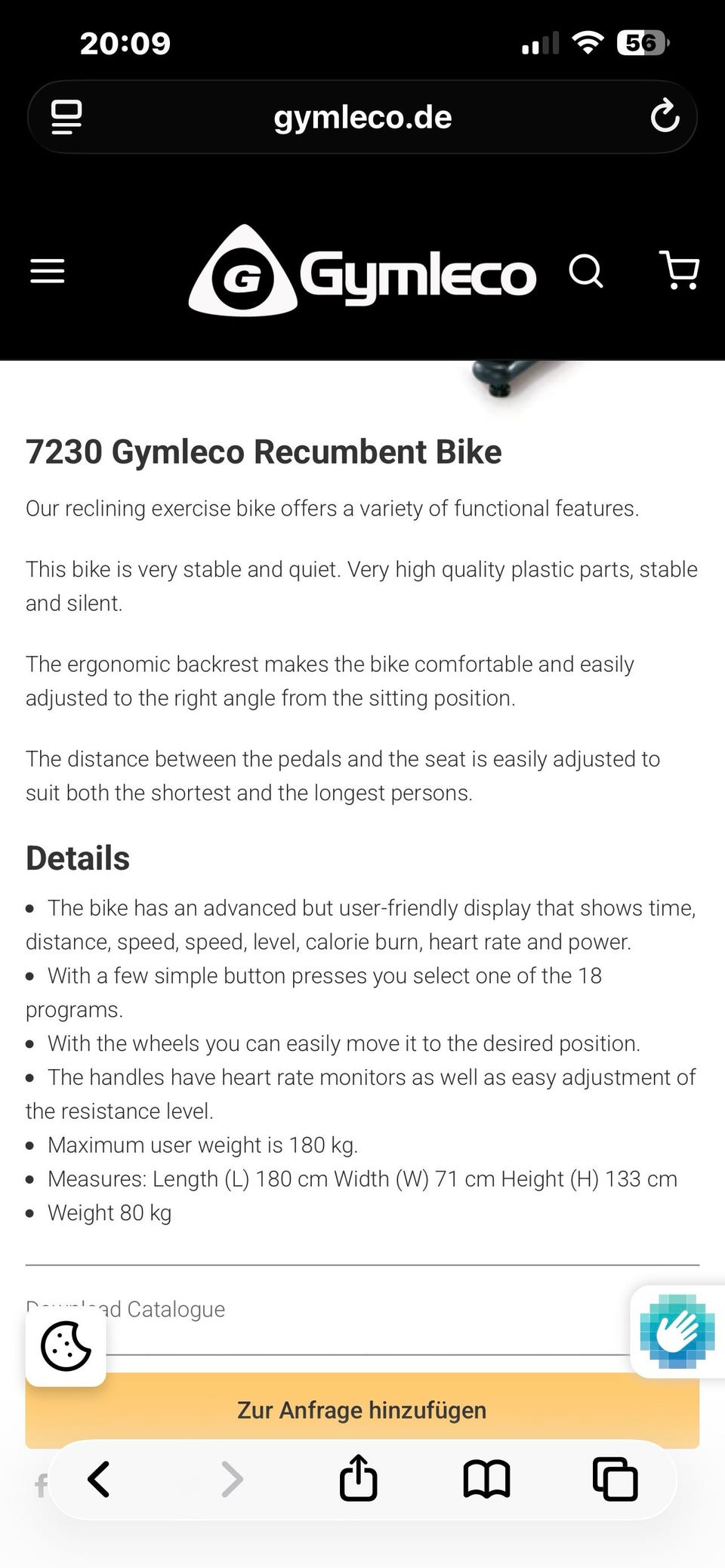
Task: View the shopping cart
Action: 679,270
